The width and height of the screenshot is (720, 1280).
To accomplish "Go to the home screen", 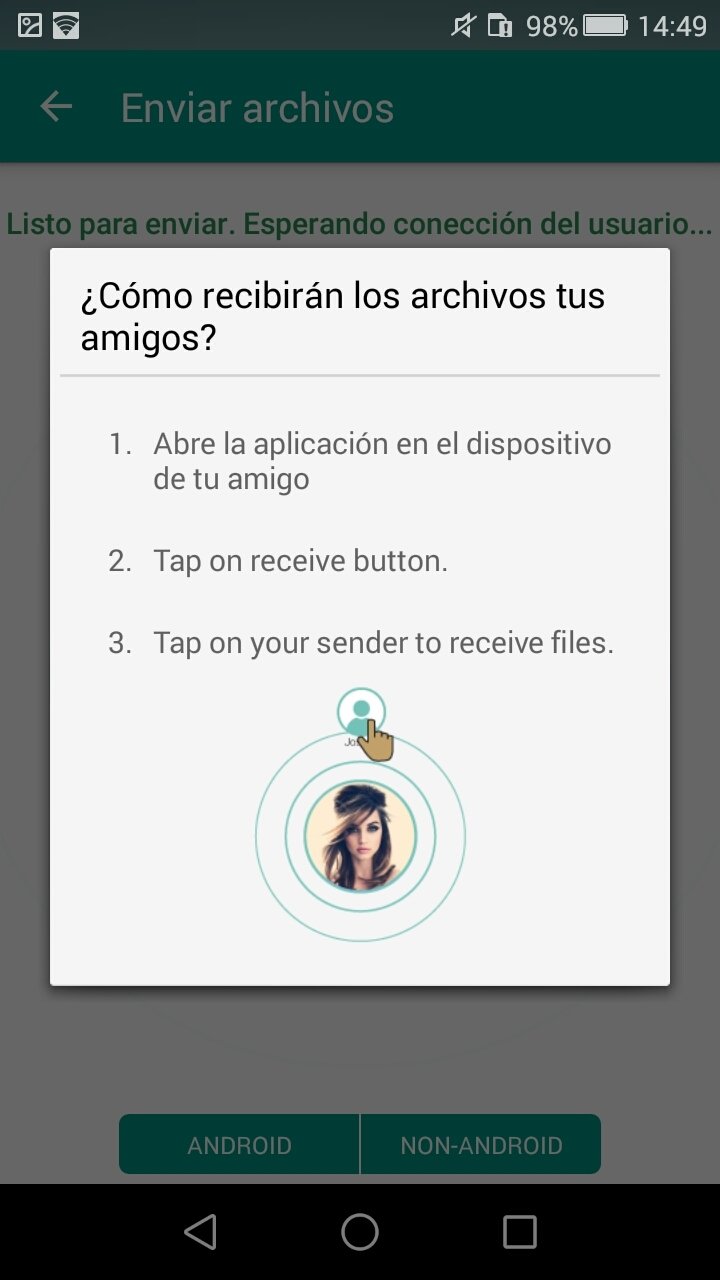I will click(x=360, y=1232).
